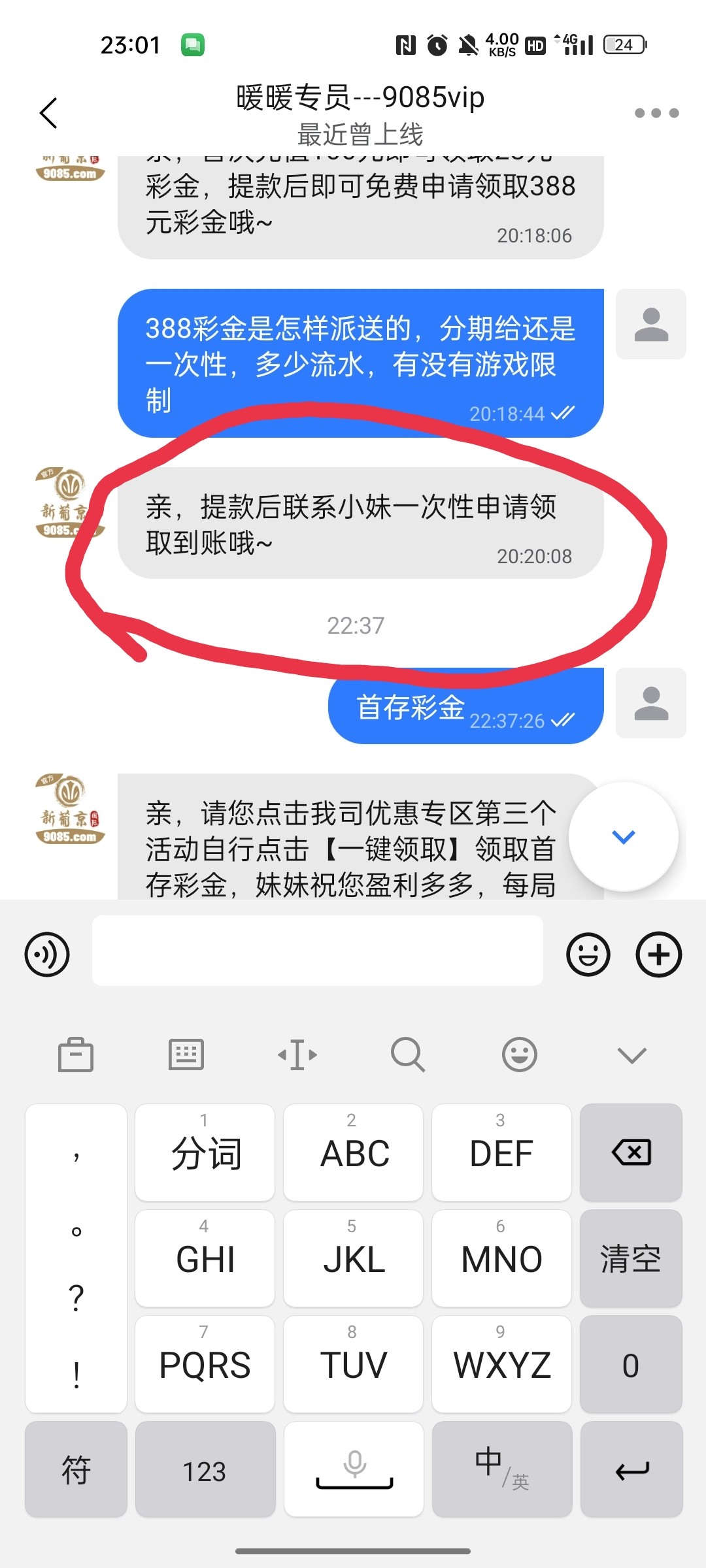Tap the blue chevron to jump to latest messages
Image resolution: width=706 pixels, height=1568 pixels.
(623, 836)
